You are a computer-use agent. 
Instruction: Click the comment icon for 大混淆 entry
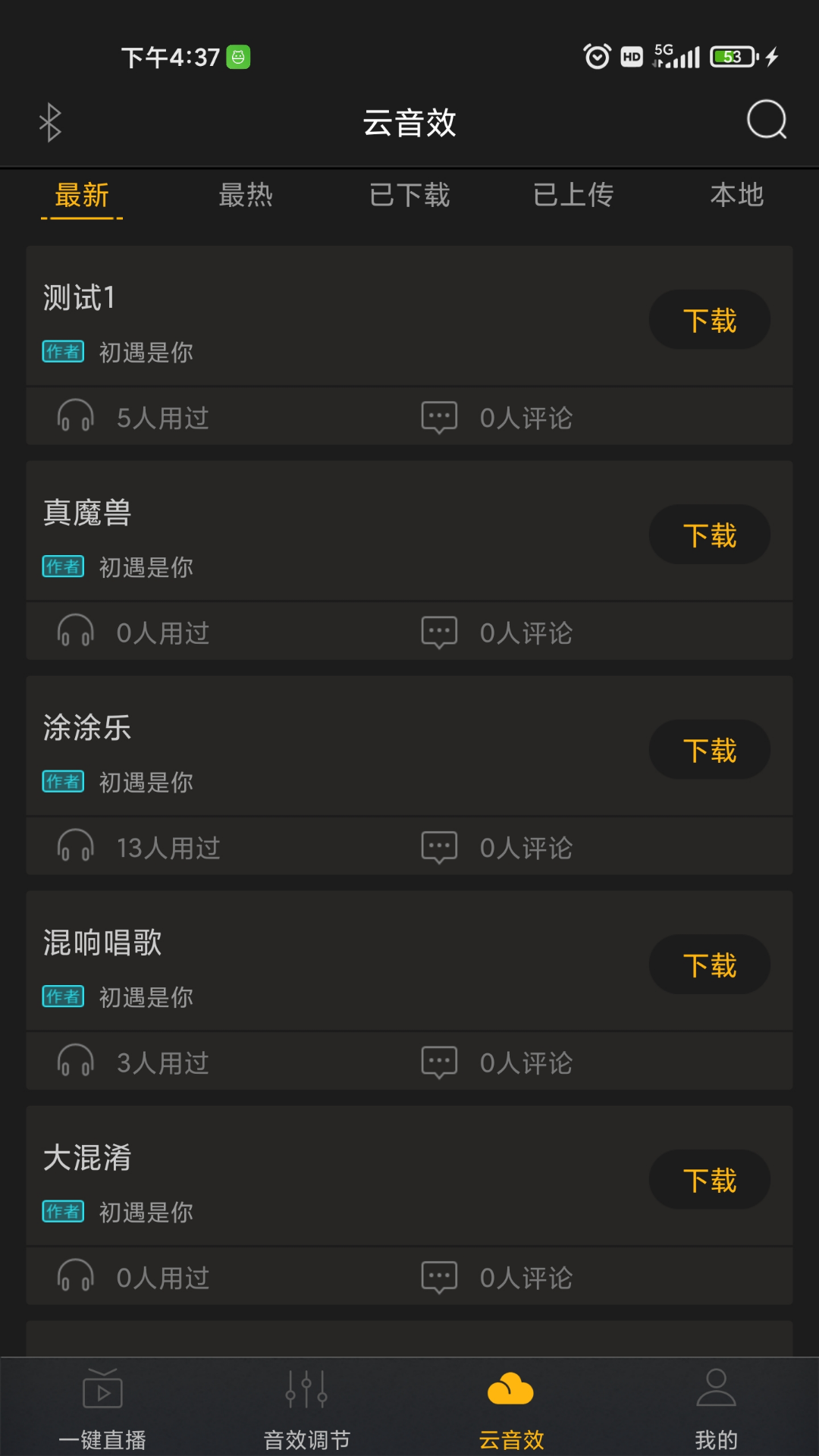[438, 1277]
